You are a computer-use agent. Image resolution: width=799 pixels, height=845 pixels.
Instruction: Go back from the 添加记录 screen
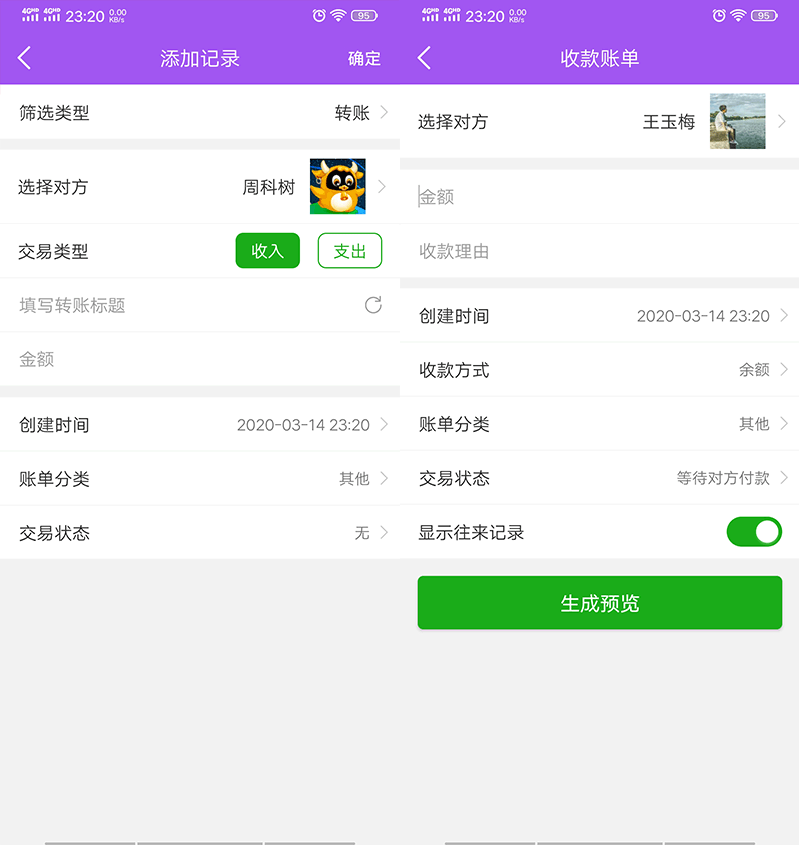(x=25, y=58)
